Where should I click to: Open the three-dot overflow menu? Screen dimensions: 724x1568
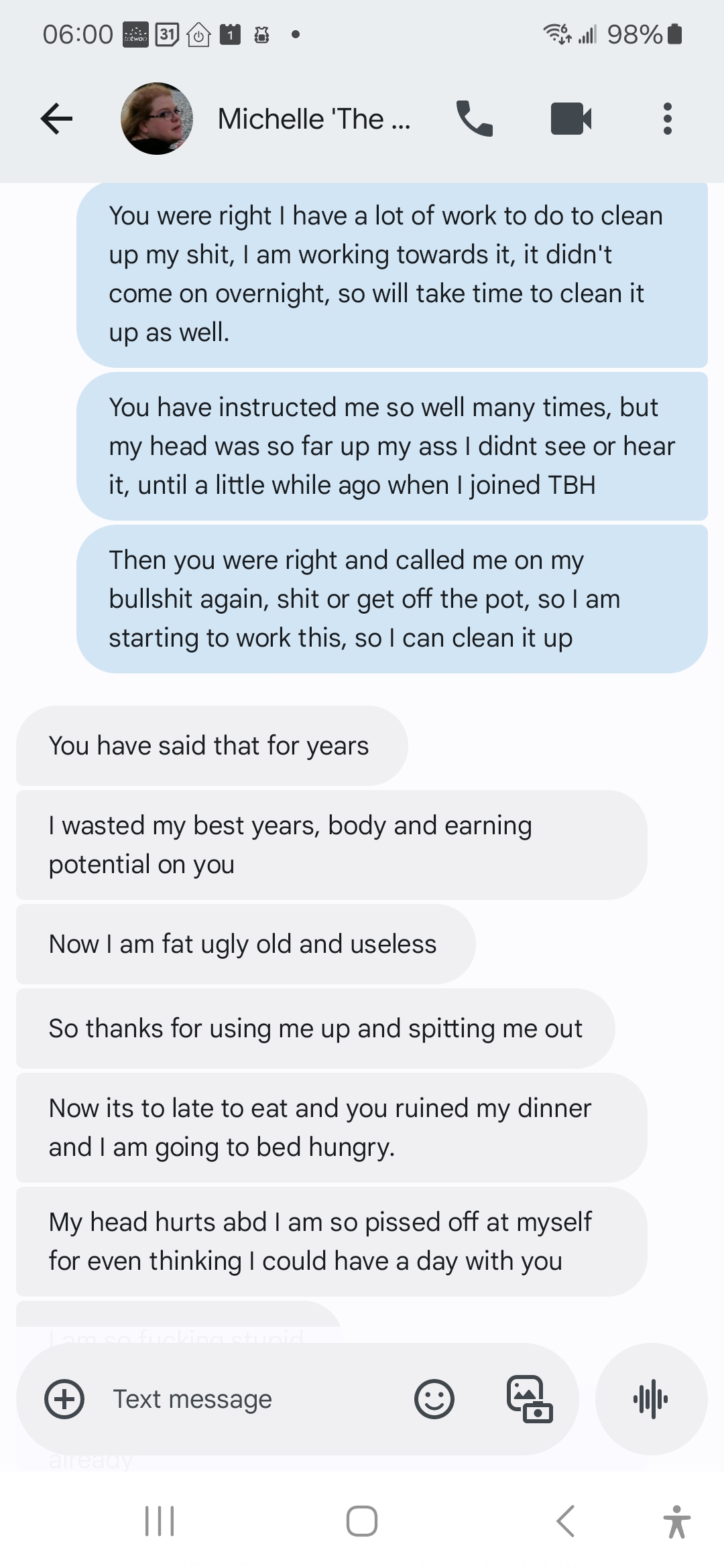(x=667, y=119)
